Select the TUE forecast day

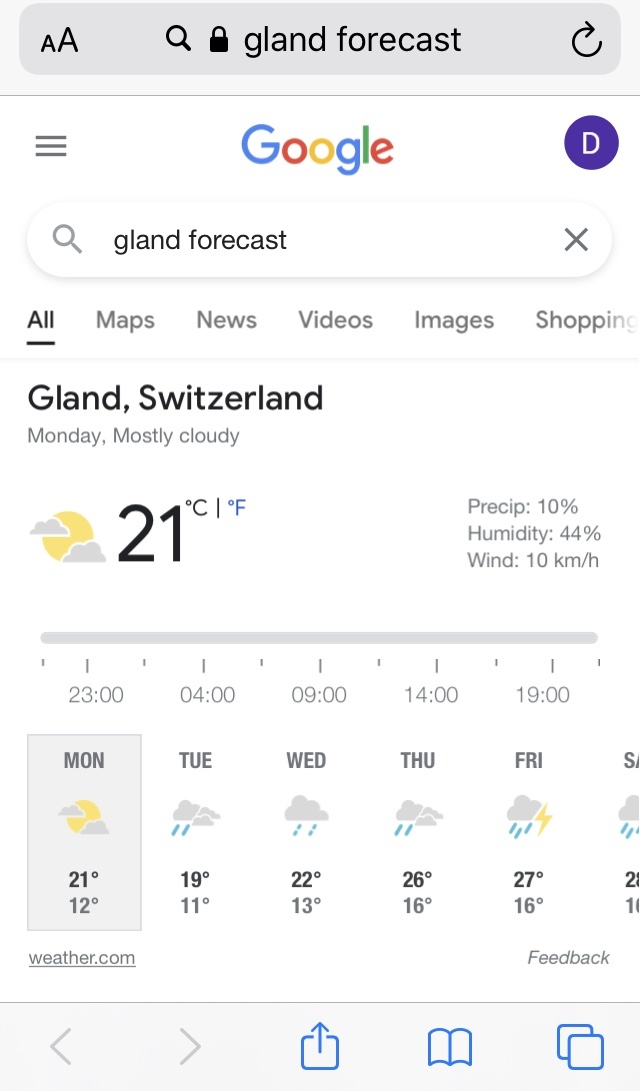195,832
